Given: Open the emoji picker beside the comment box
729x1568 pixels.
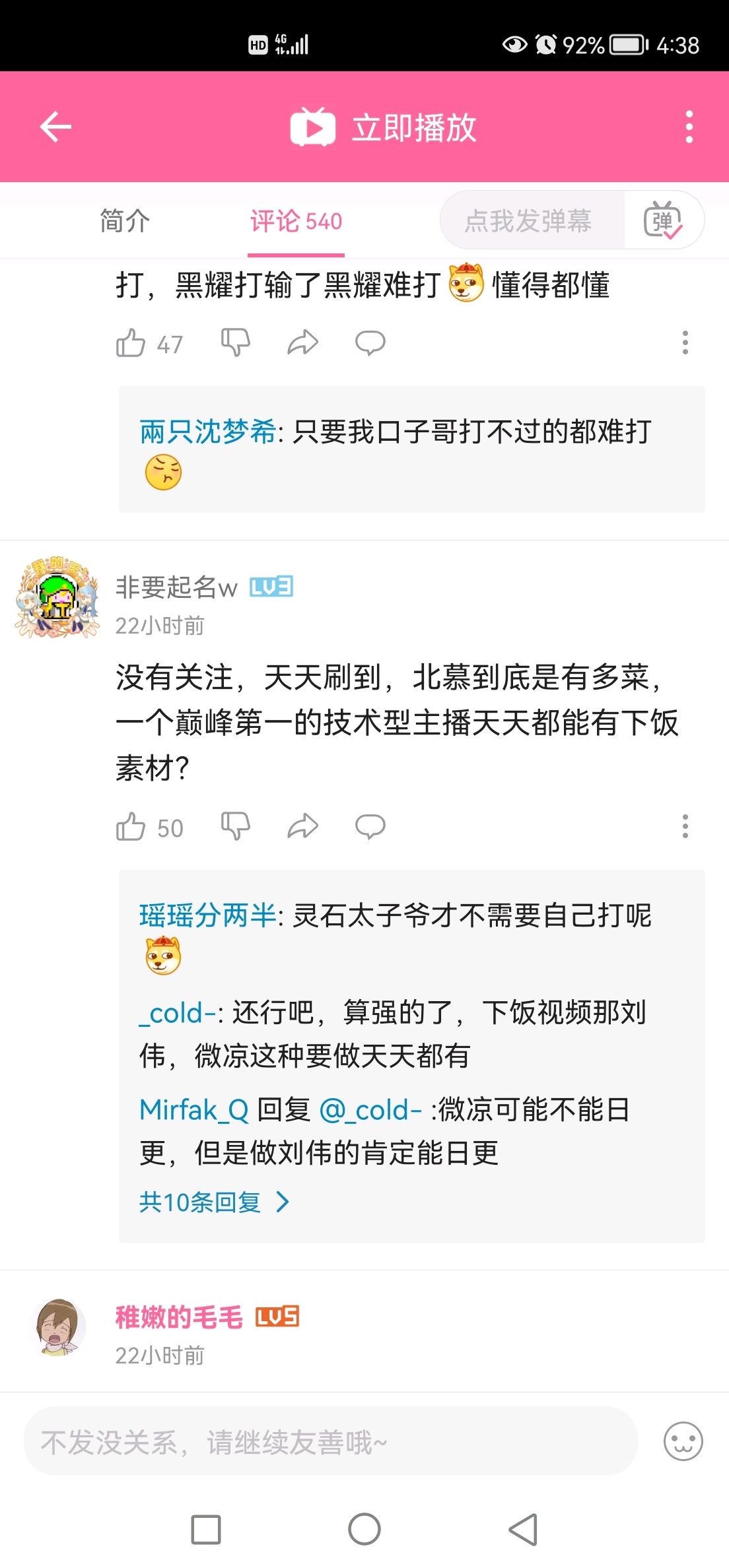Looking at the screenshot, I should pyautogui.click(x=683, y=1441).
